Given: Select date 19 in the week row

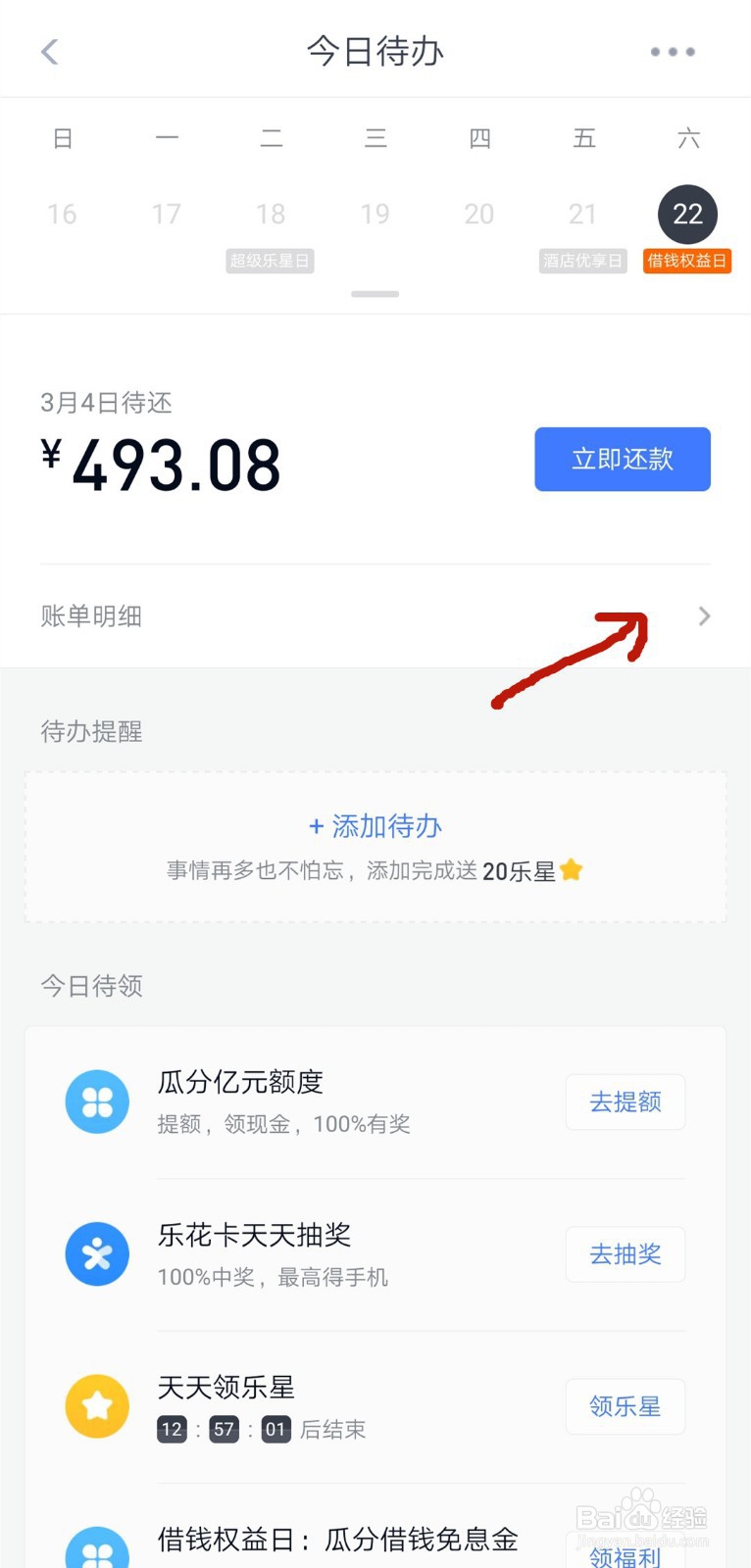Looking at the screenshot, I should (375, 214).
